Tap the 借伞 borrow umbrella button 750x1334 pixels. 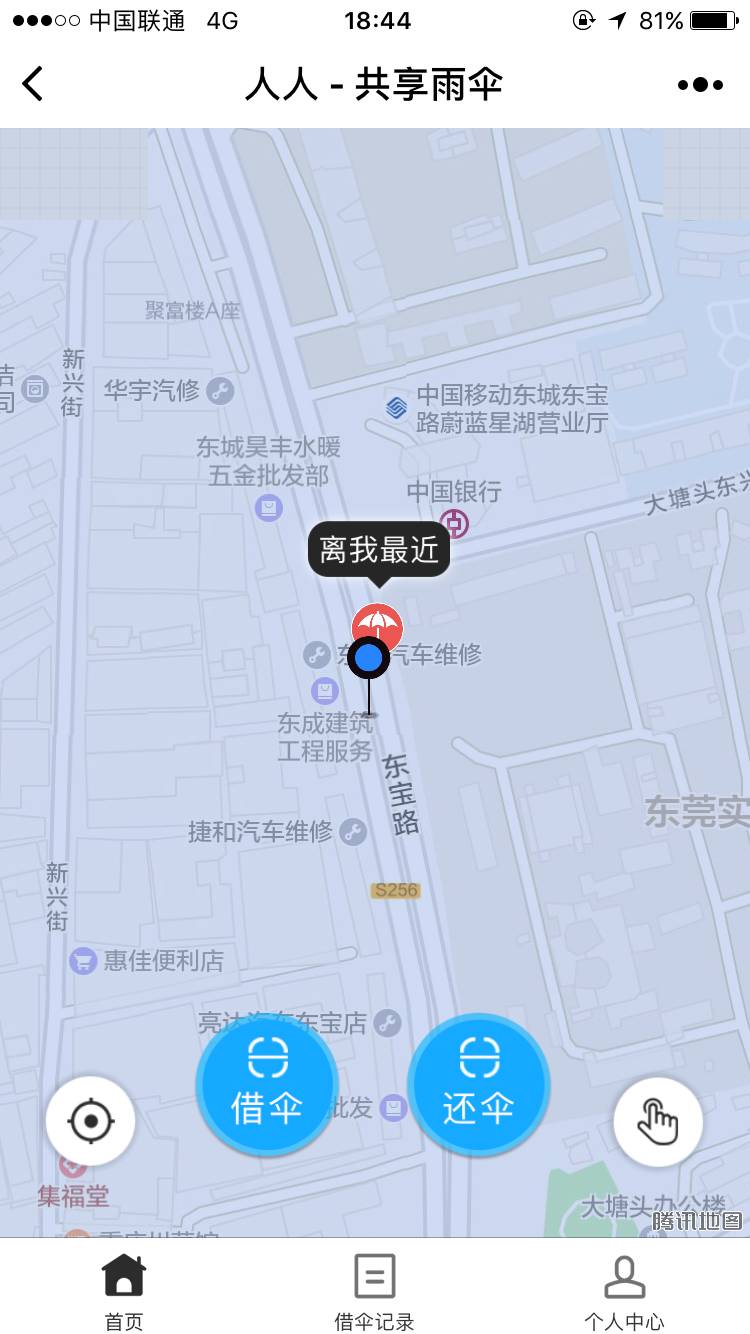click(x=267, y=1086)
